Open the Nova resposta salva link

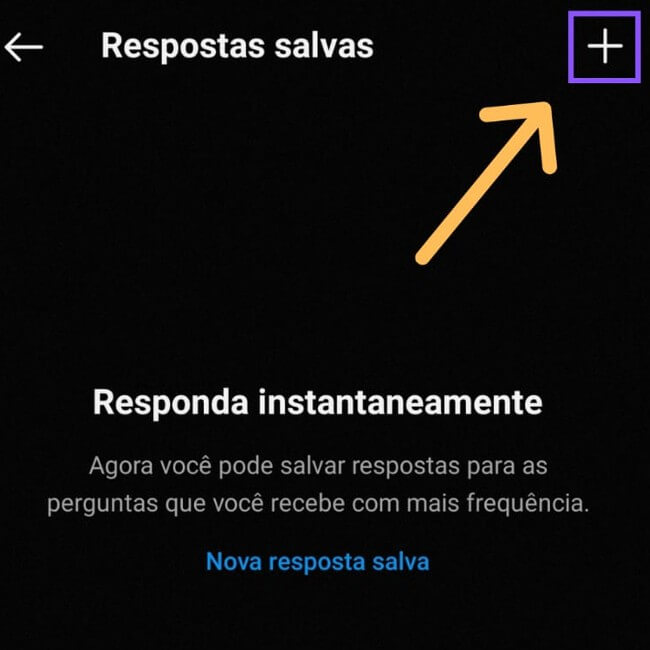(x=317, y=561)
